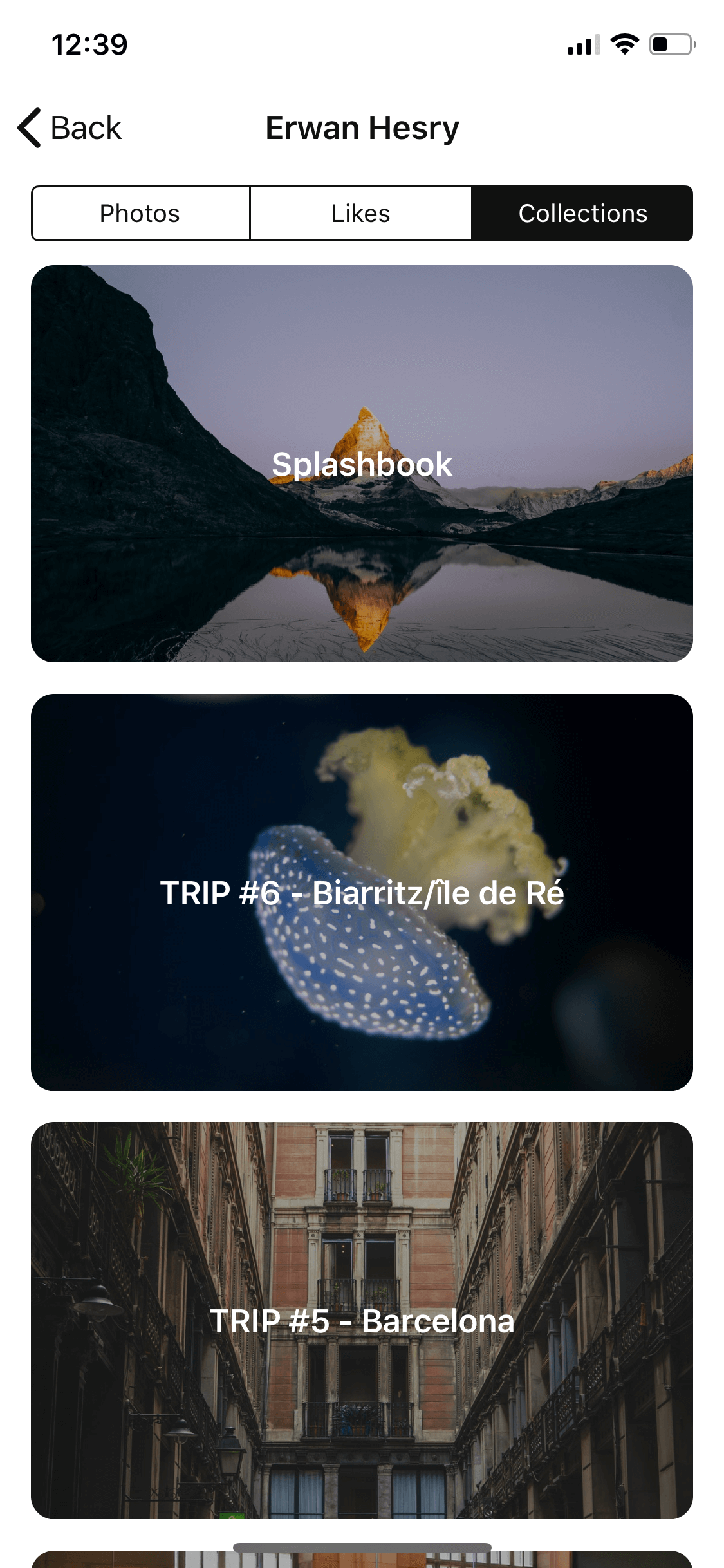Switch to the Photos tab

(x=140, y=214)
